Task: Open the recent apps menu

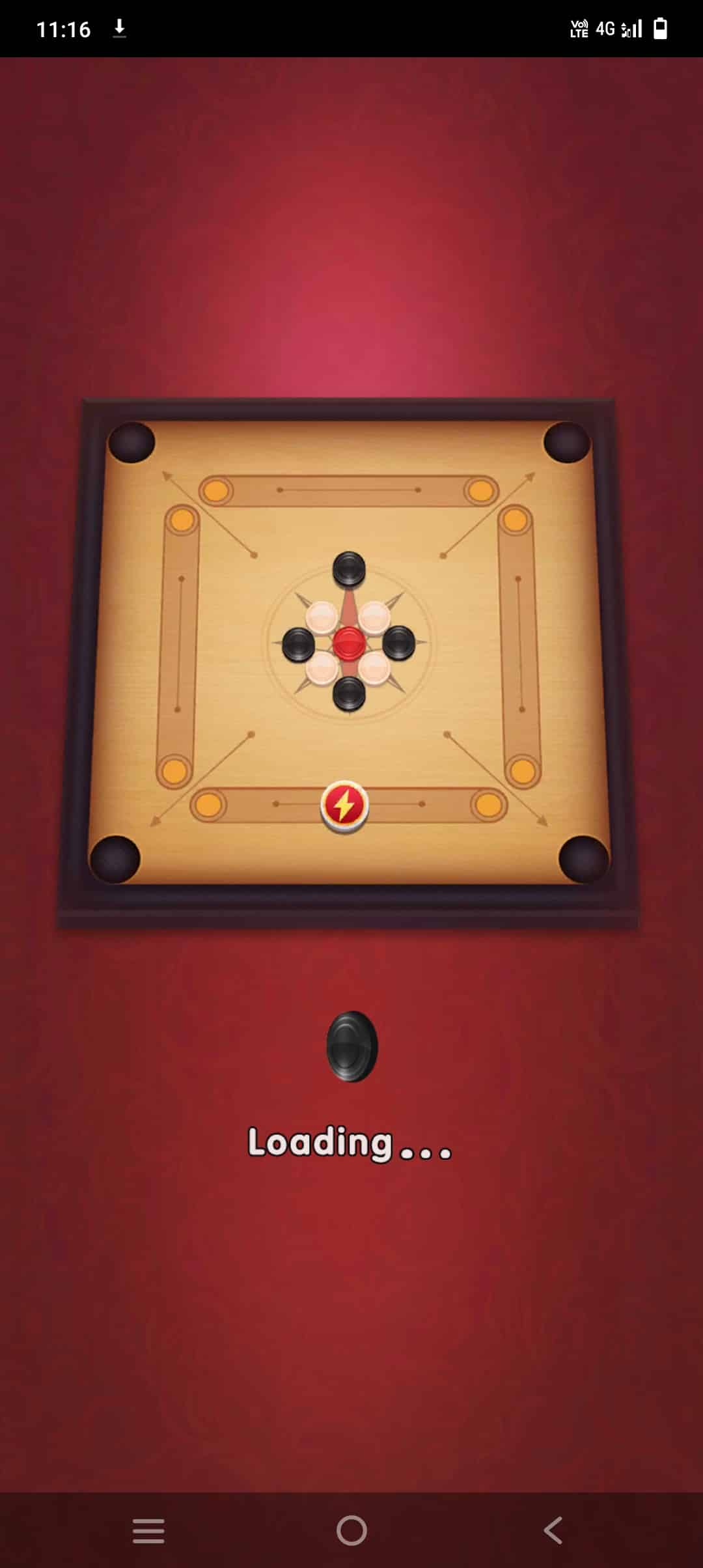Action: 148,1530
